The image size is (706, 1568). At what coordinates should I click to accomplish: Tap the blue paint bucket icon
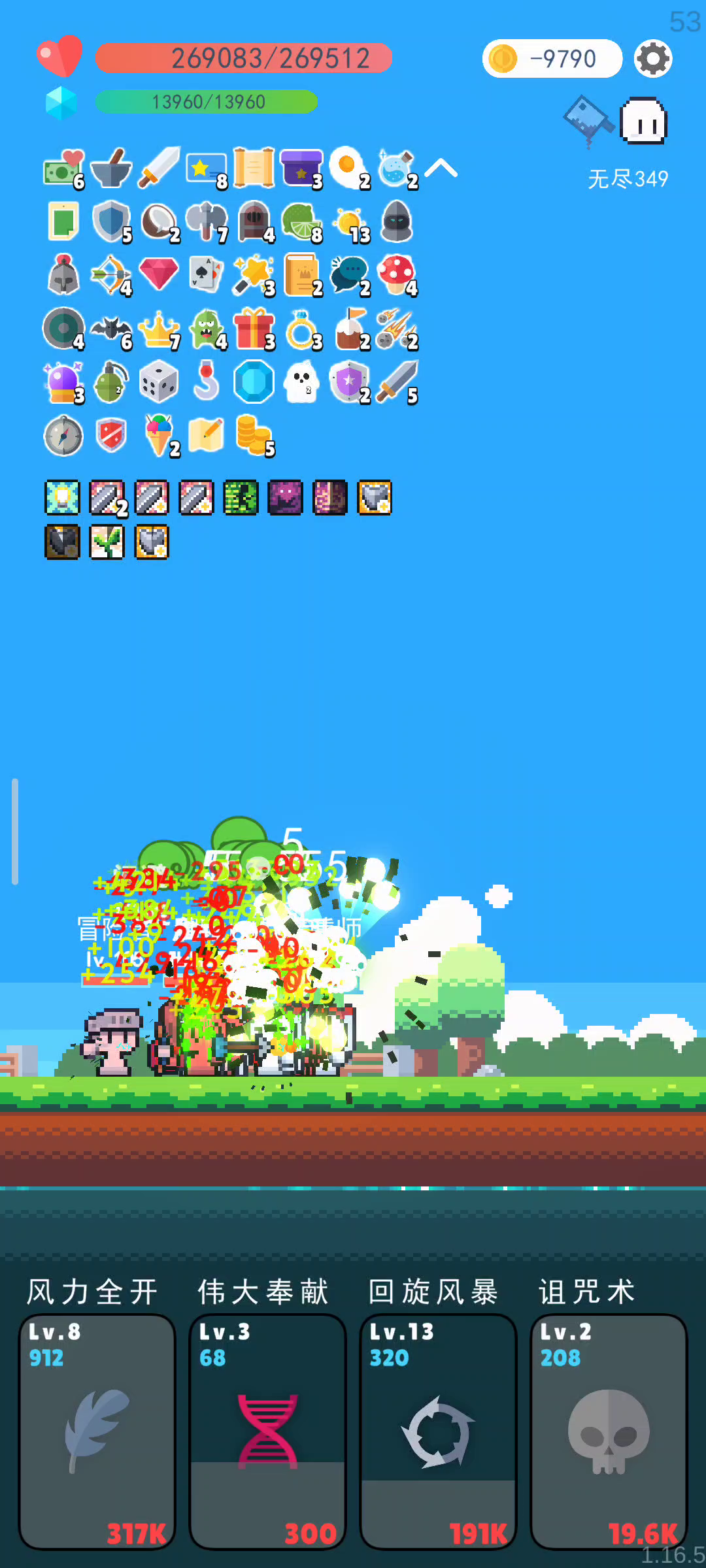(x=588, y=120)
